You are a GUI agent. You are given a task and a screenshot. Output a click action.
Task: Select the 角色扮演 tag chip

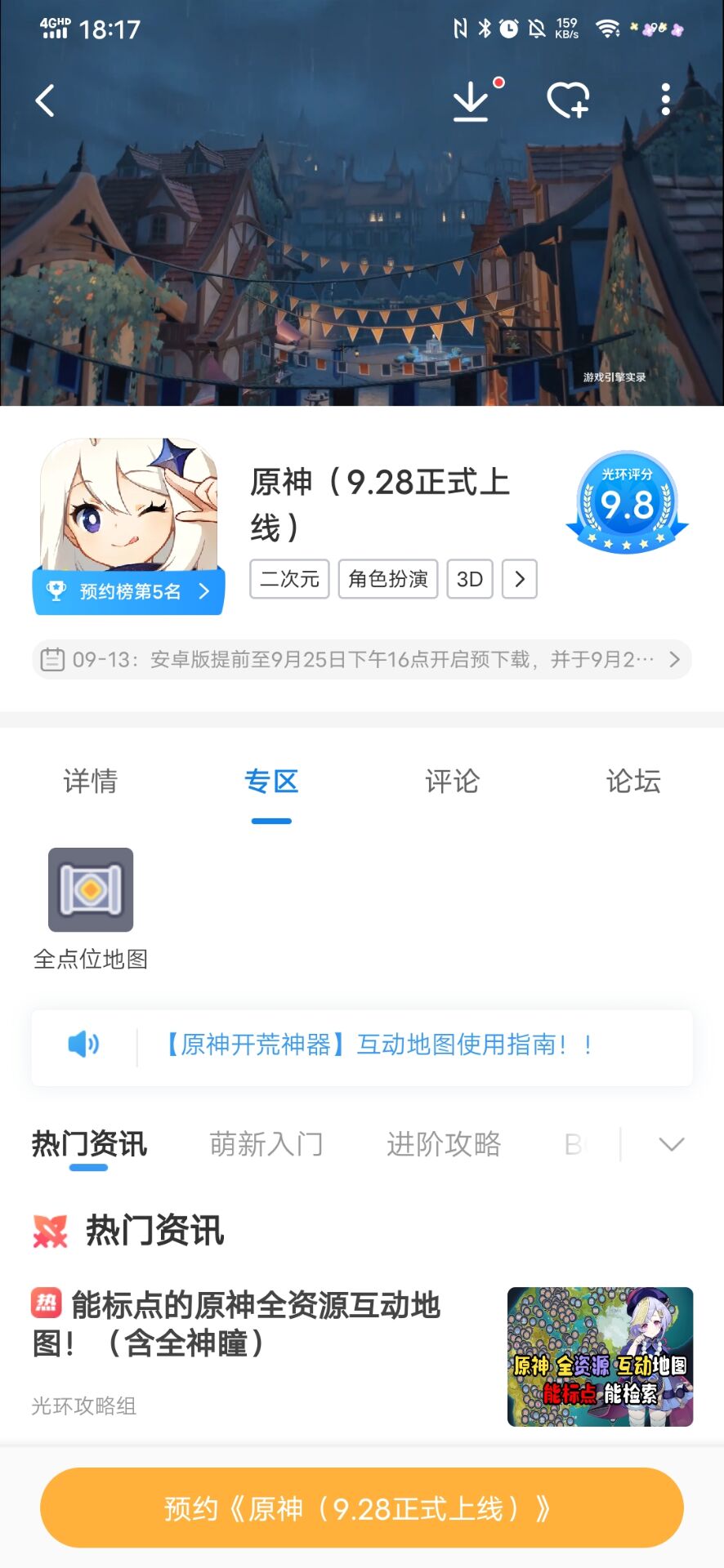point(387,579)
